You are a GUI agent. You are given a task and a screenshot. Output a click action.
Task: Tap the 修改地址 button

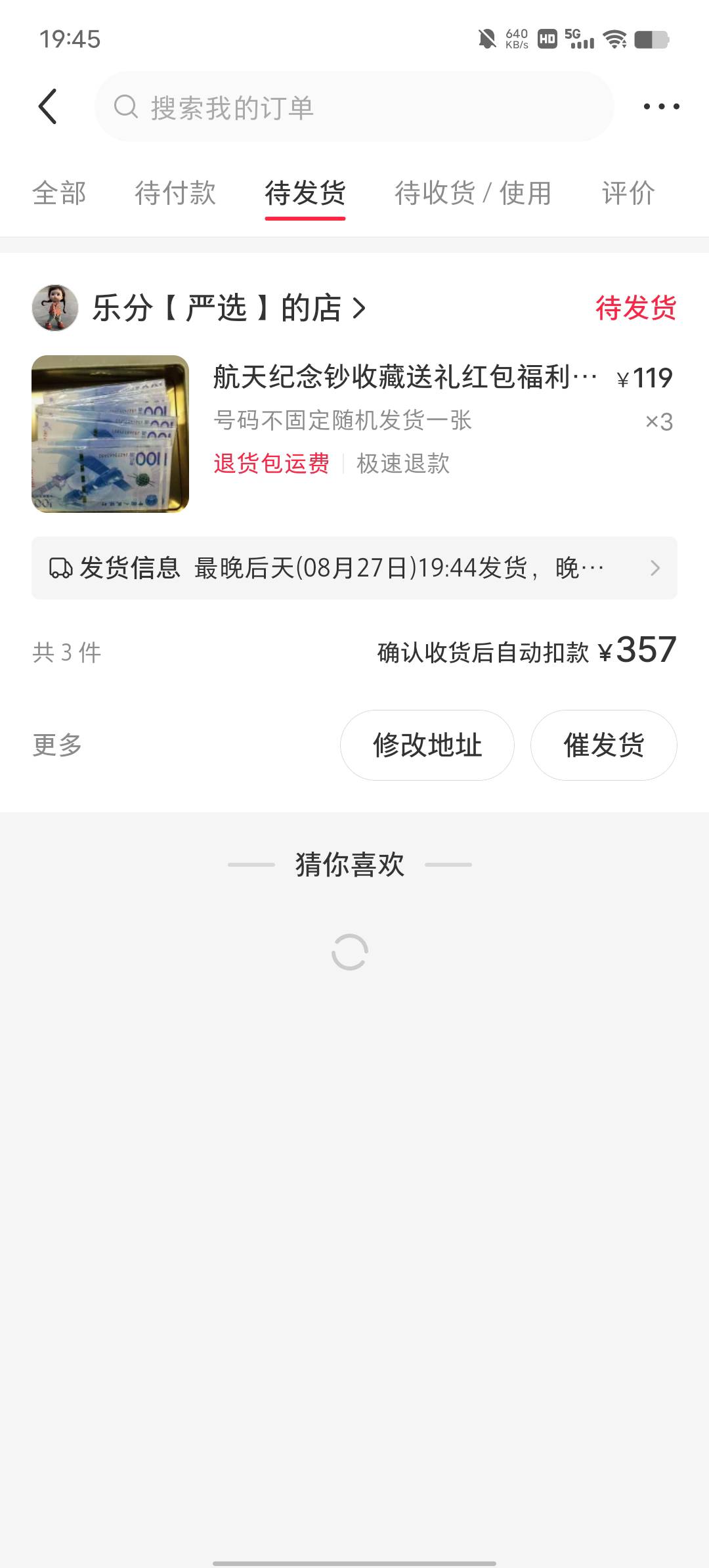(x=427, y=745)
